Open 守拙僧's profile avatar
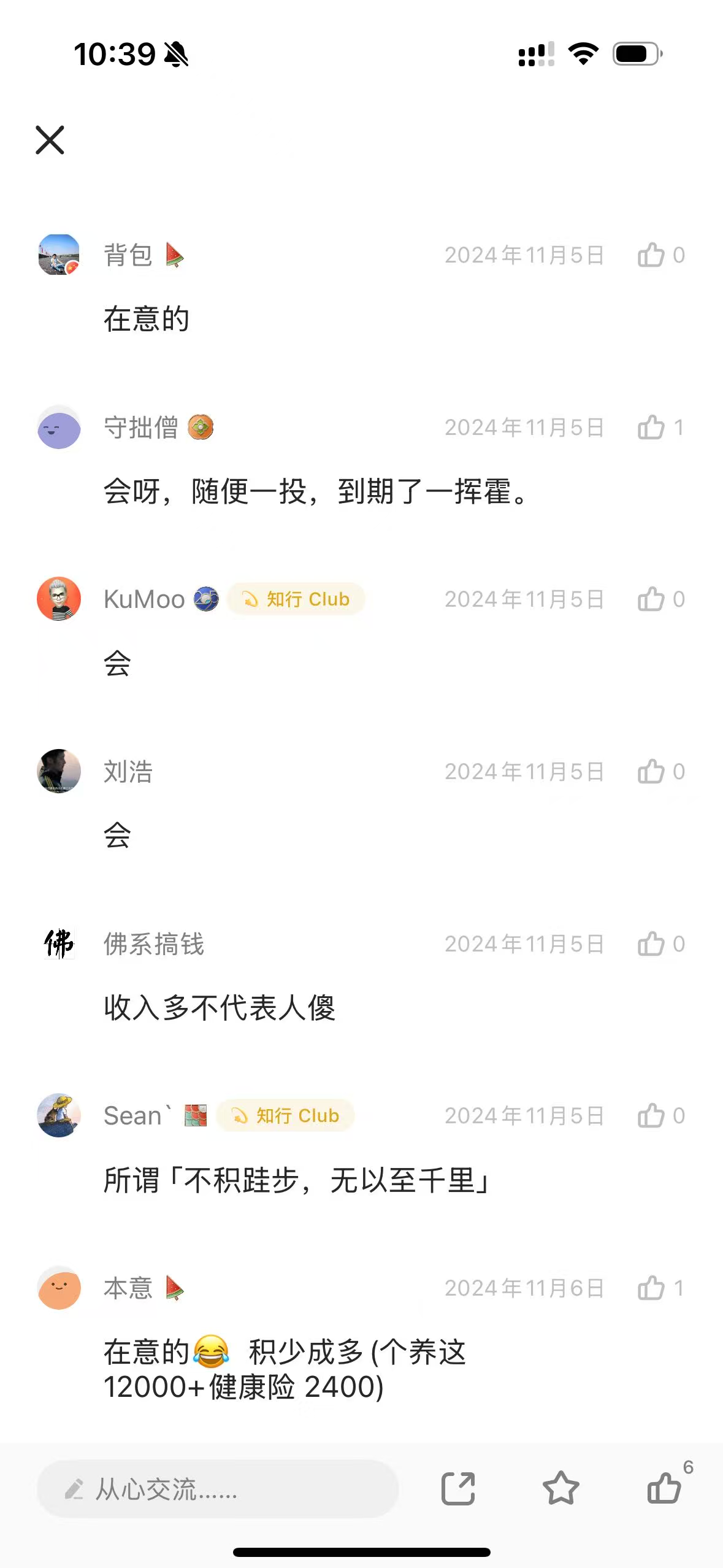The image size is (723, 1568). click(x=59, y=427)
